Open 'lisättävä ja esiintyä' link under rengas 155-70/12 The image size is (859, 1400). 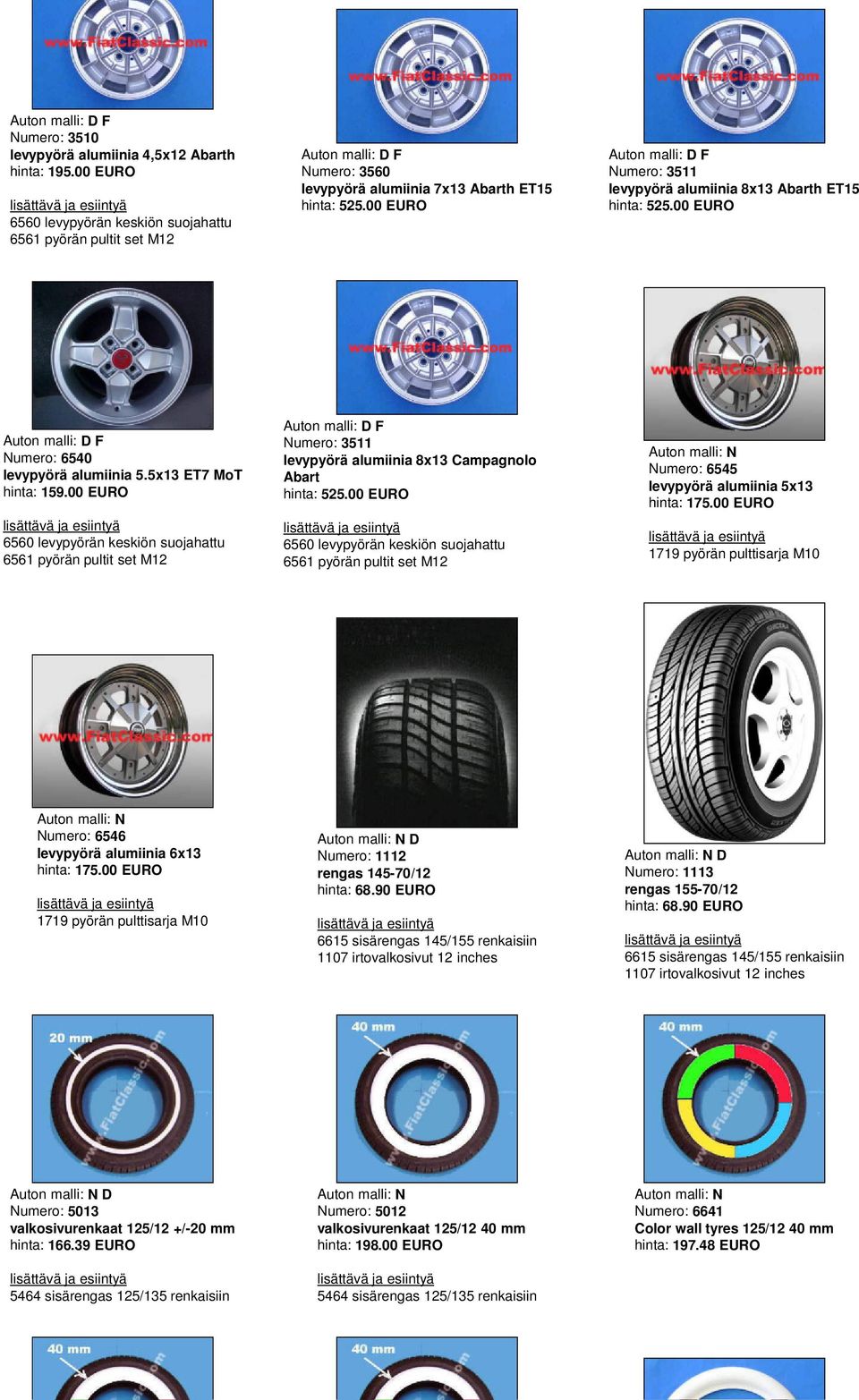[x=682, y=939]
